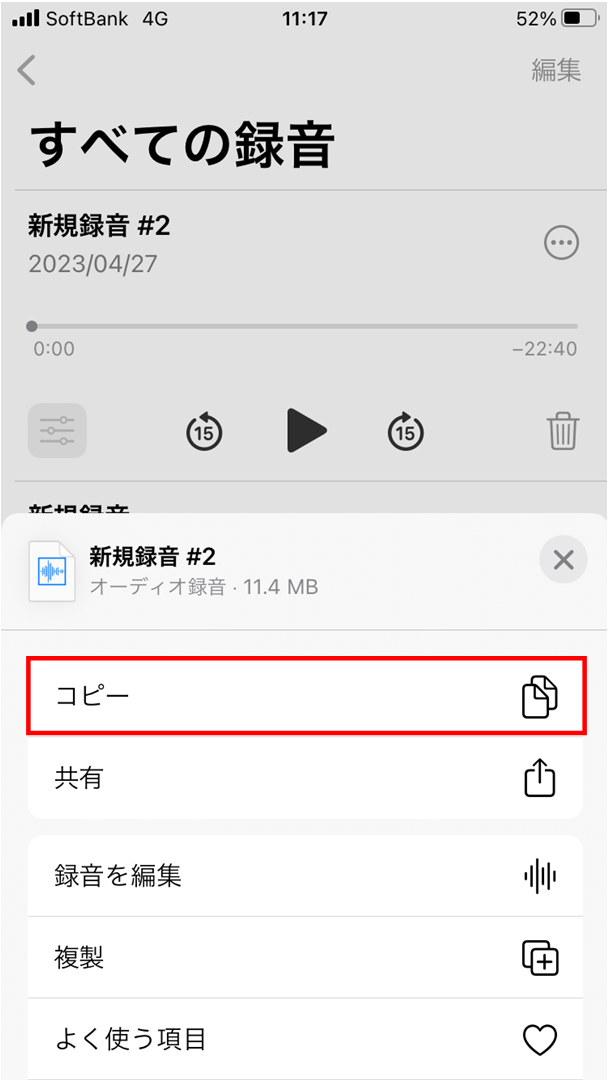Go back using the top-left arrow
608x1080 pixels.
[x=27, y=70]
